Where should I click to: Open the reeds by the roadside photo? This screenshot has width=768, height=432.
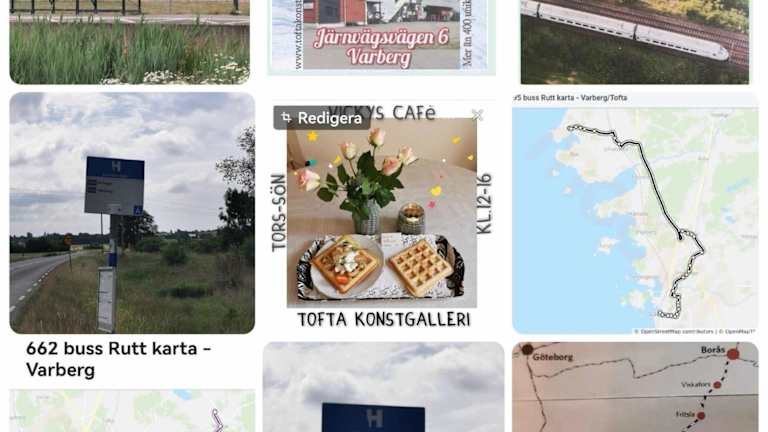point(130,40)
